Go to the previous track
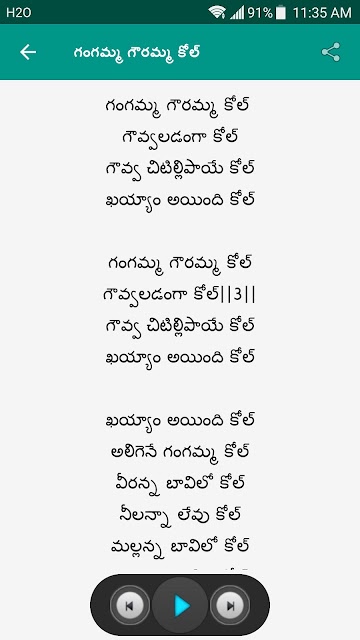This screenshot has height=640, width=360. tap(129, 606)
